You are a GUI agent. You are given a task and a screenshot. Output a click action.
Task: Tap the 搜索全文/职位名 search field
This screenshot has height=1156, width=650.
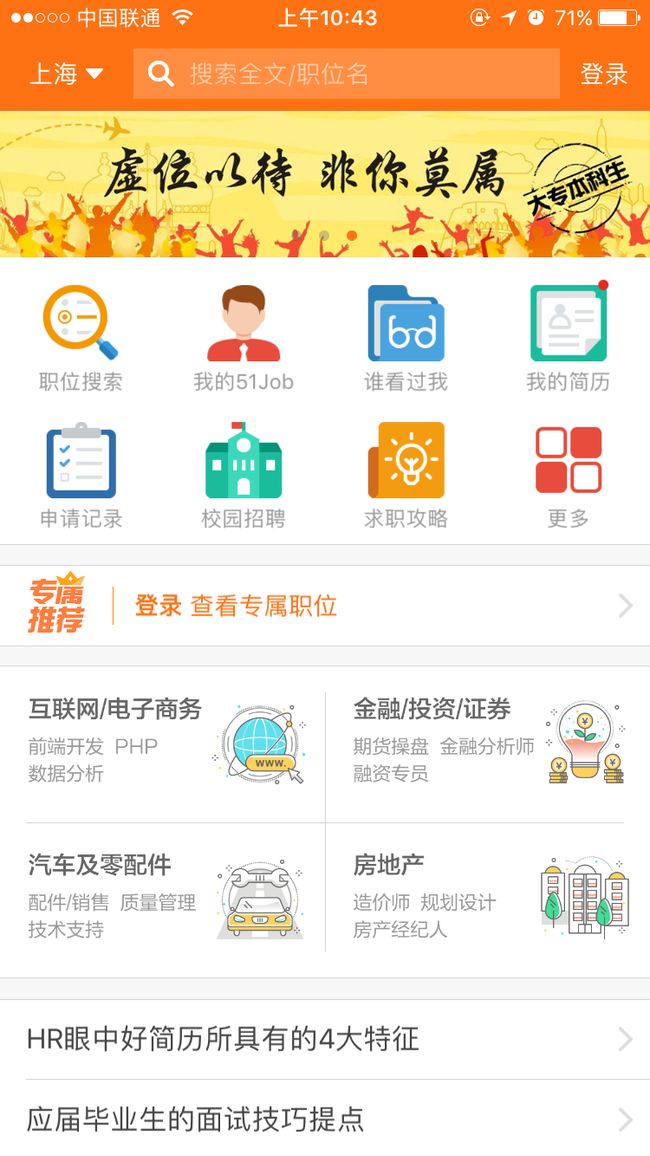pos(346,74)
